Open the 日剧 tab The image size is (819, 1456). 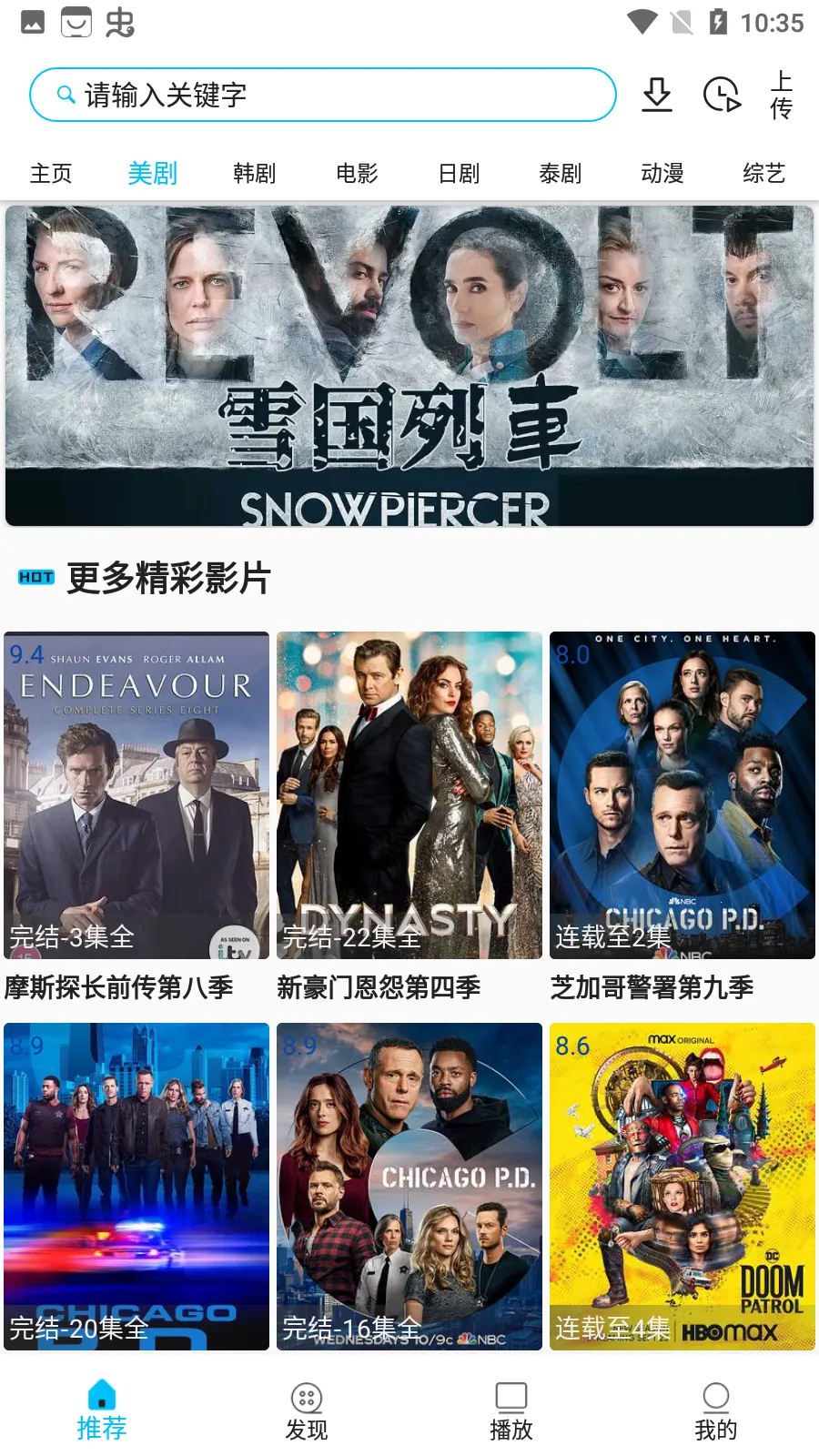click(x=459, y=173)
